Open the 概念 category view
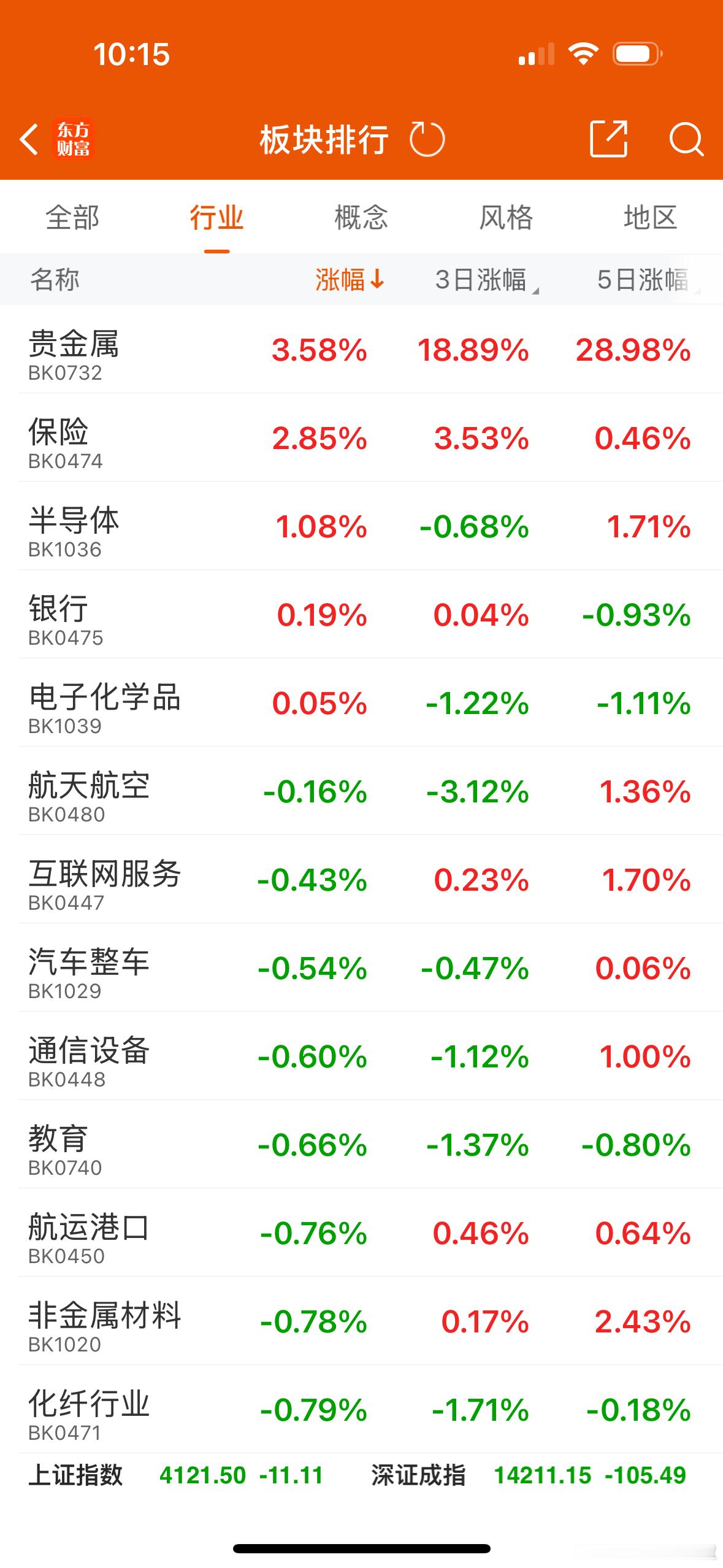 359,217
